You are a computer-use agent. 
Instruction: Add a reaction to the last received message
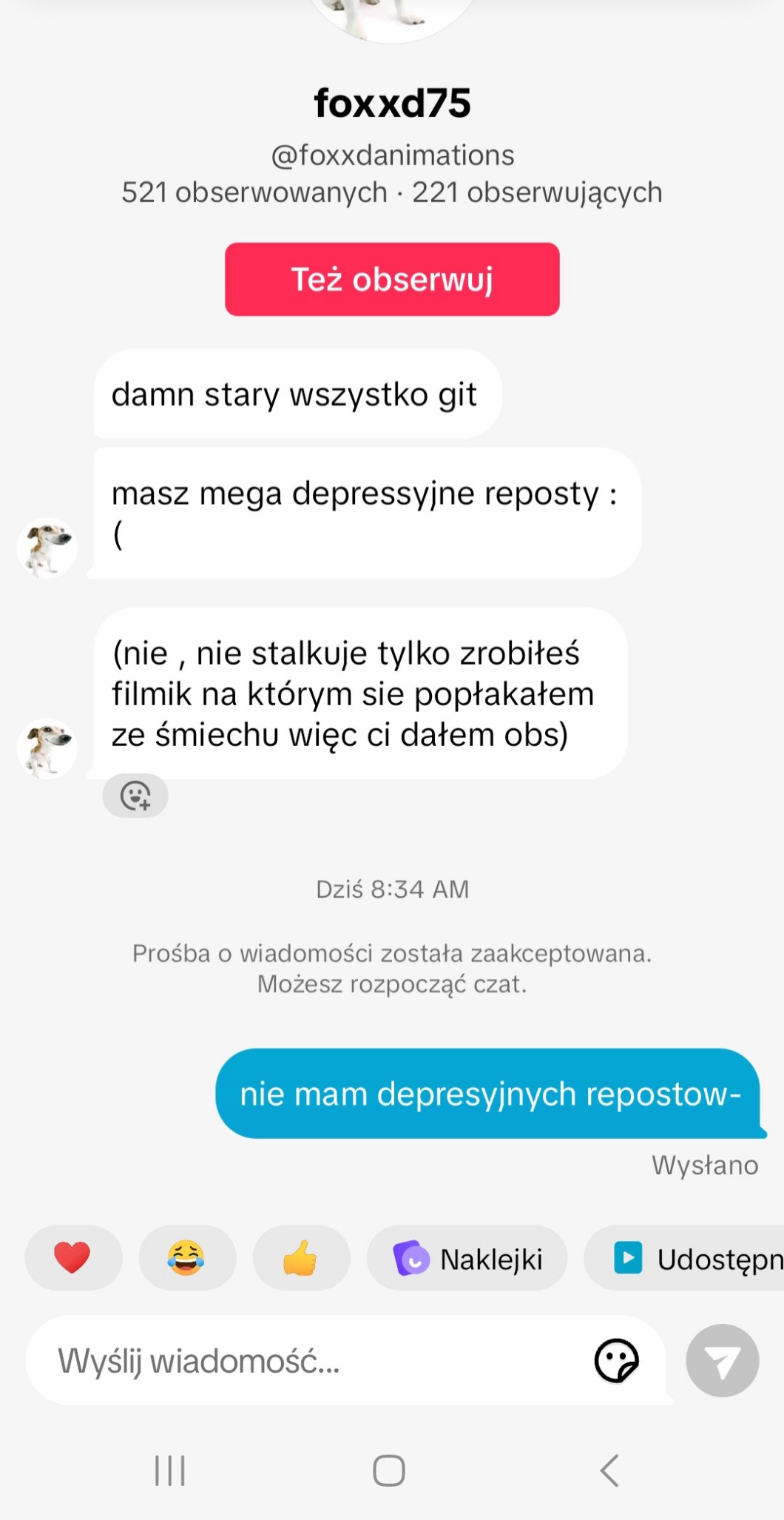click(x=135, y=796)
